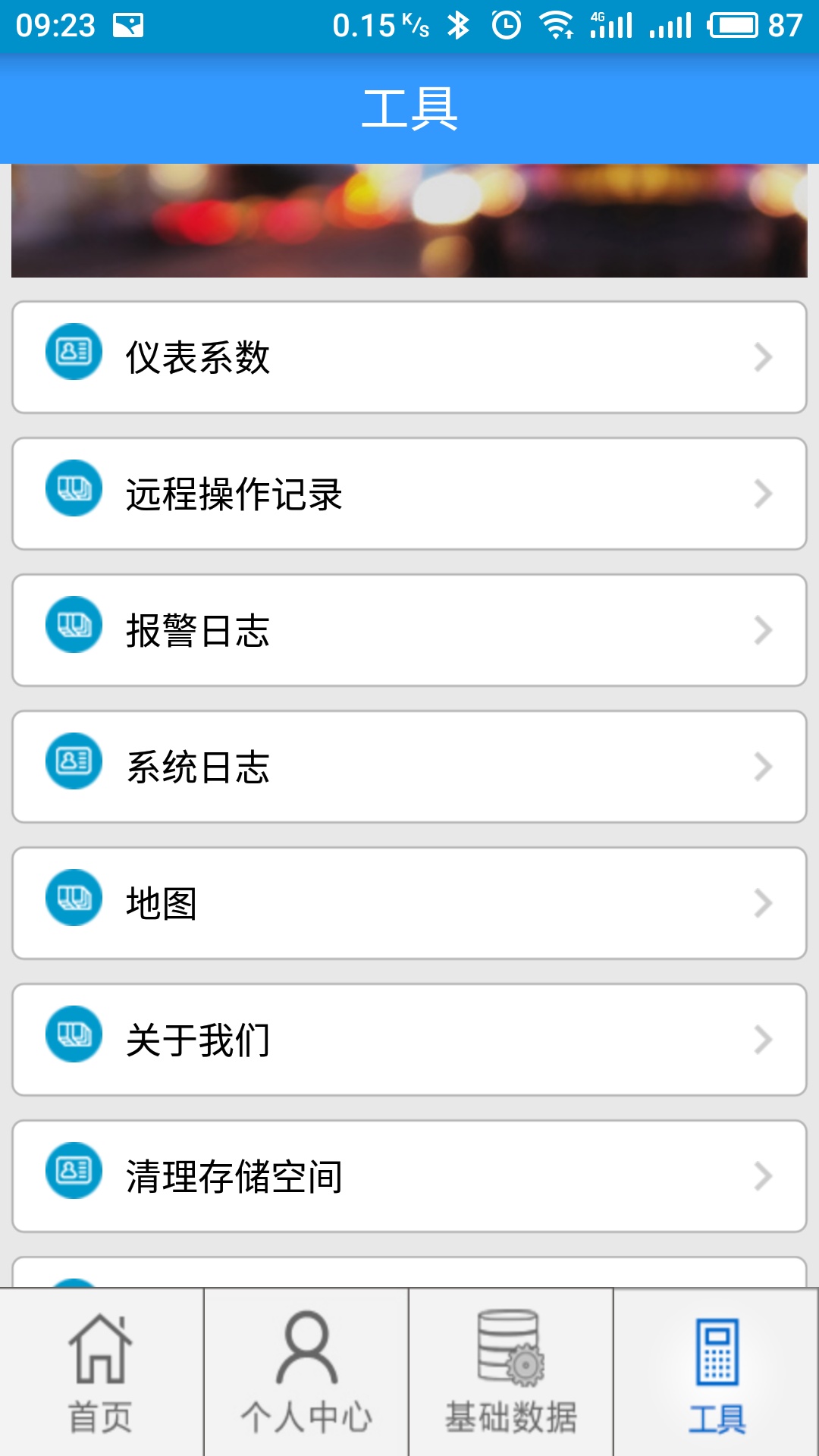Open the 关于我们 entry

pyautogui.click(x=409, y=1037)
